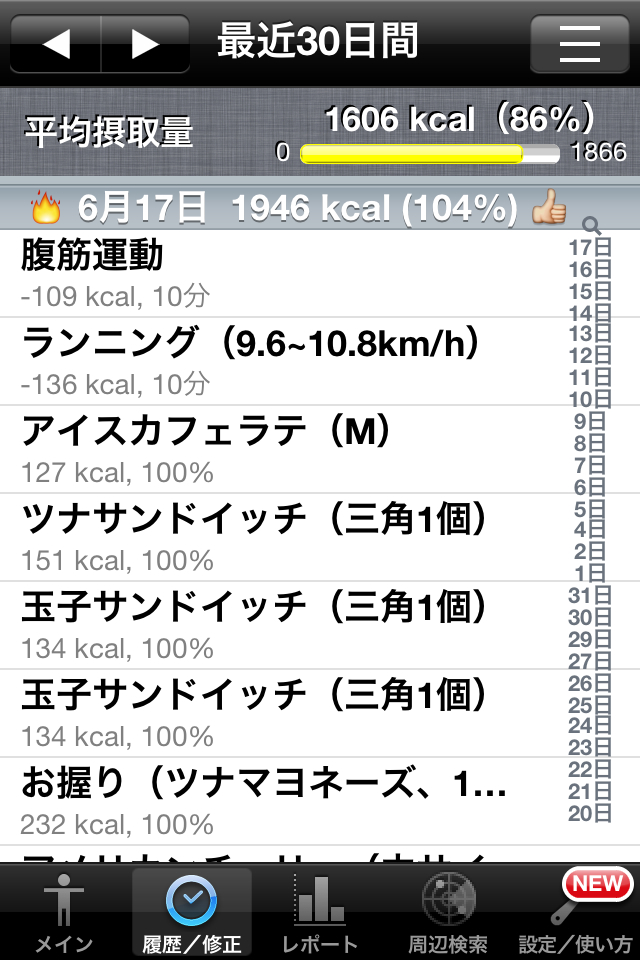Image resolution: width=640 pixels, height=960 pixels.
Task: Tap the search magnifier atop the date index
Action: coord(590,225)
